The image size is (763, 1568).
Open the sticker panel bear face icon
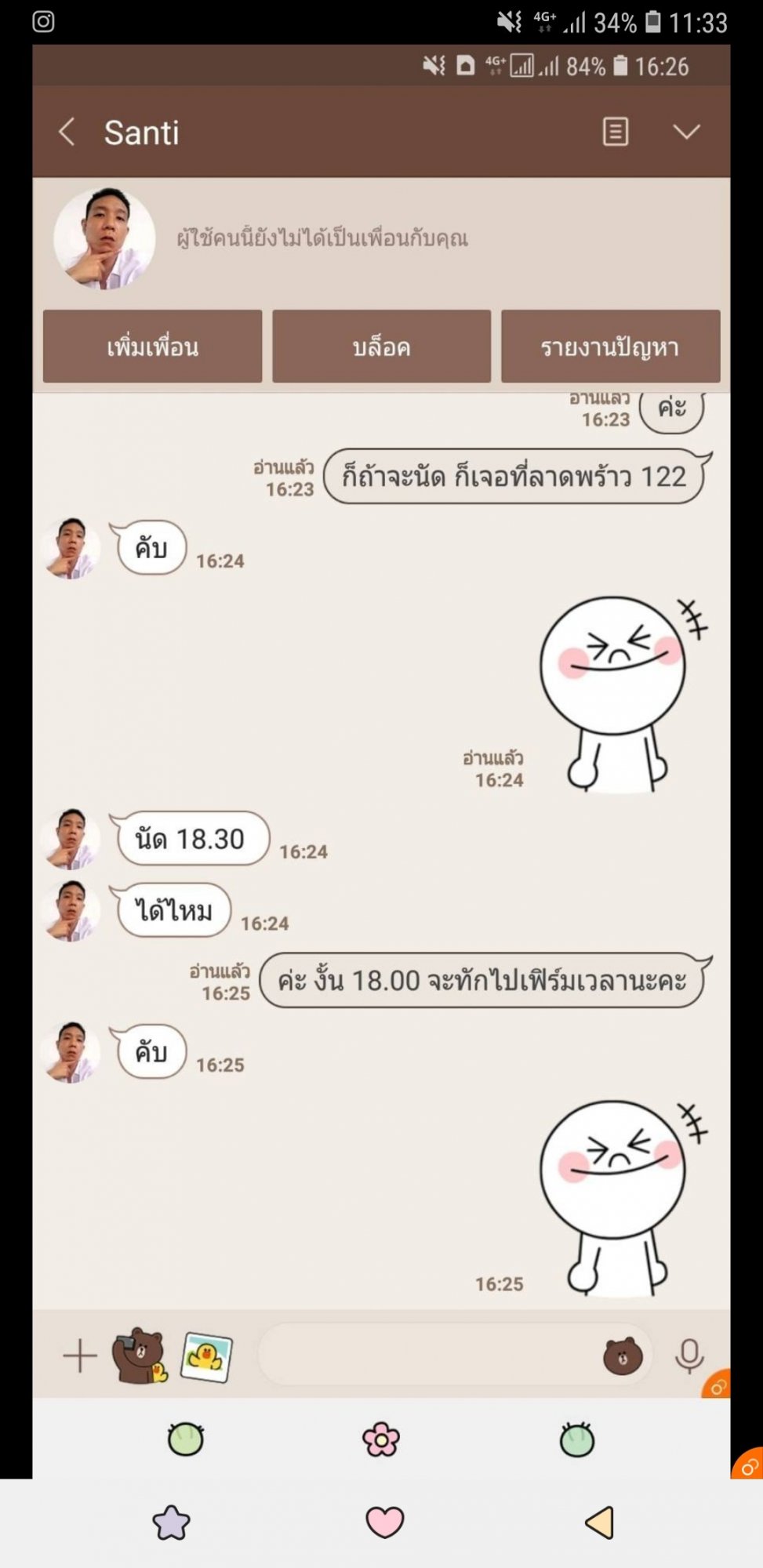[x=623, y=1357]
